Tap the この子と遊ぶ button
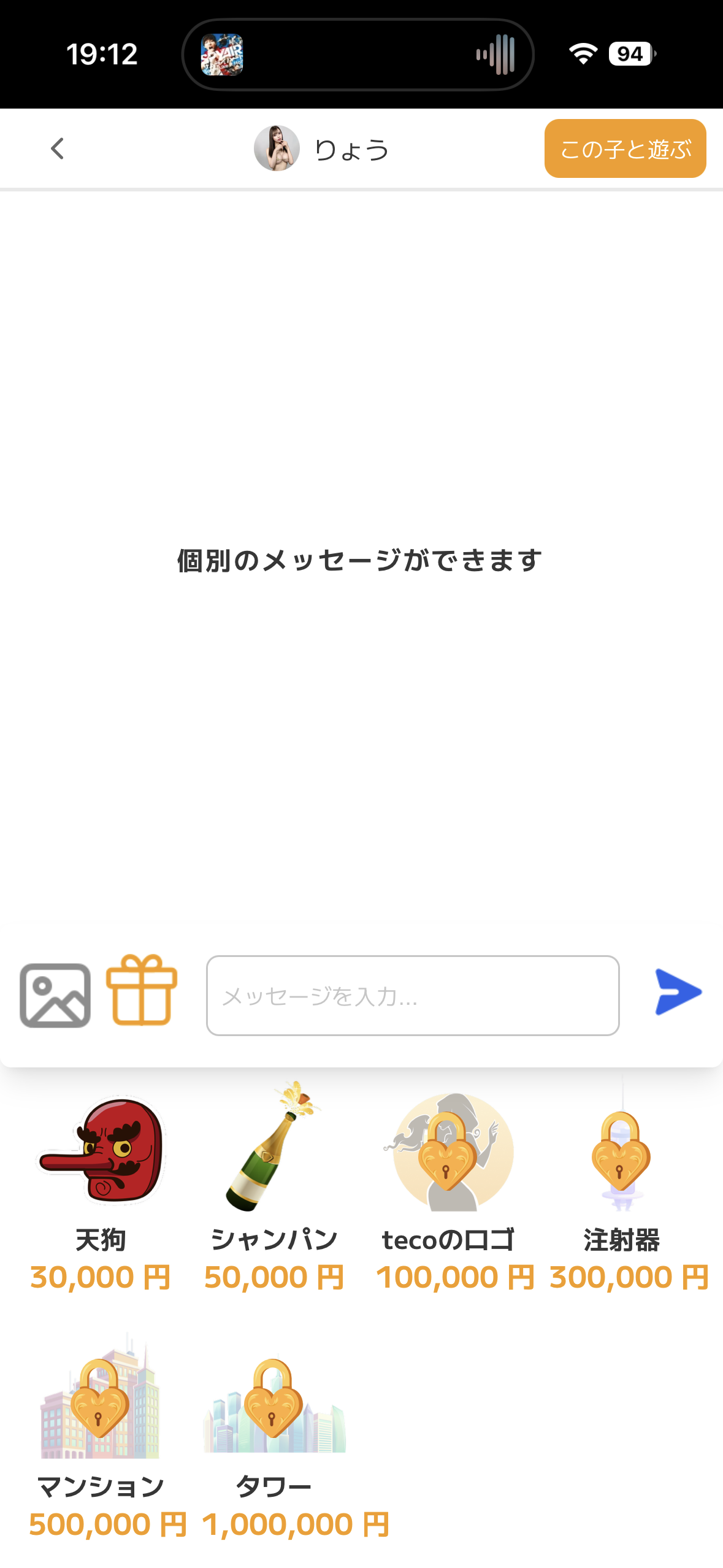Screen dimensions: 723x1568 click(x=624, y=148)
